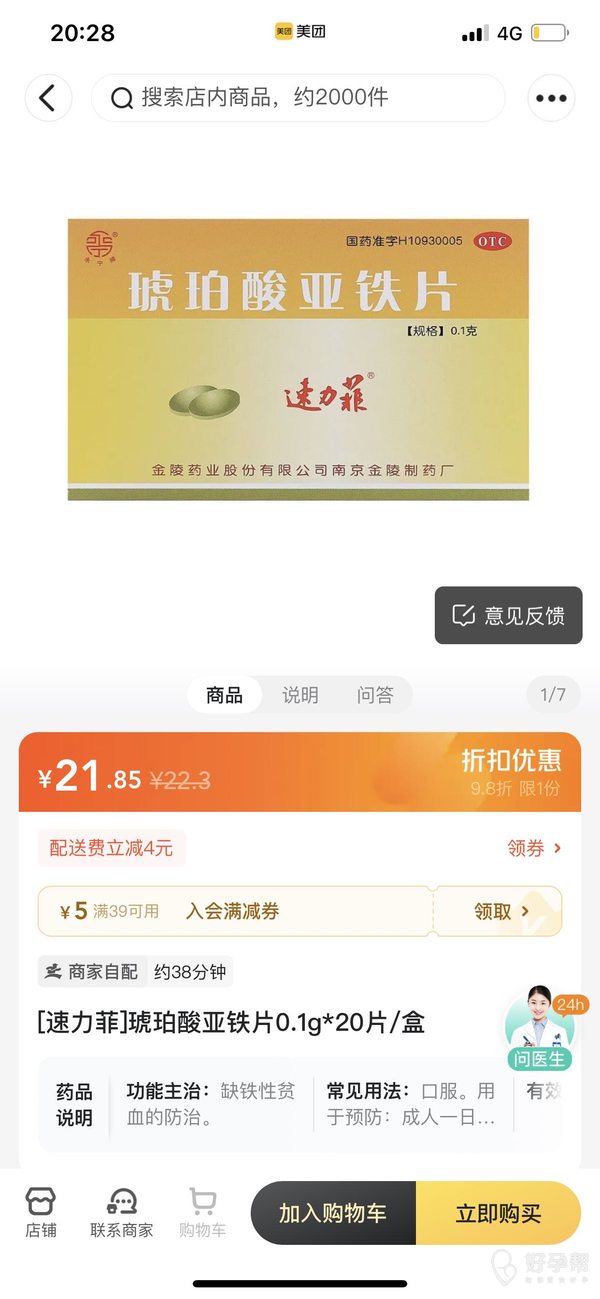The image size is (600, 1299).
Task: Search products in this store
Action: [298, 98]
